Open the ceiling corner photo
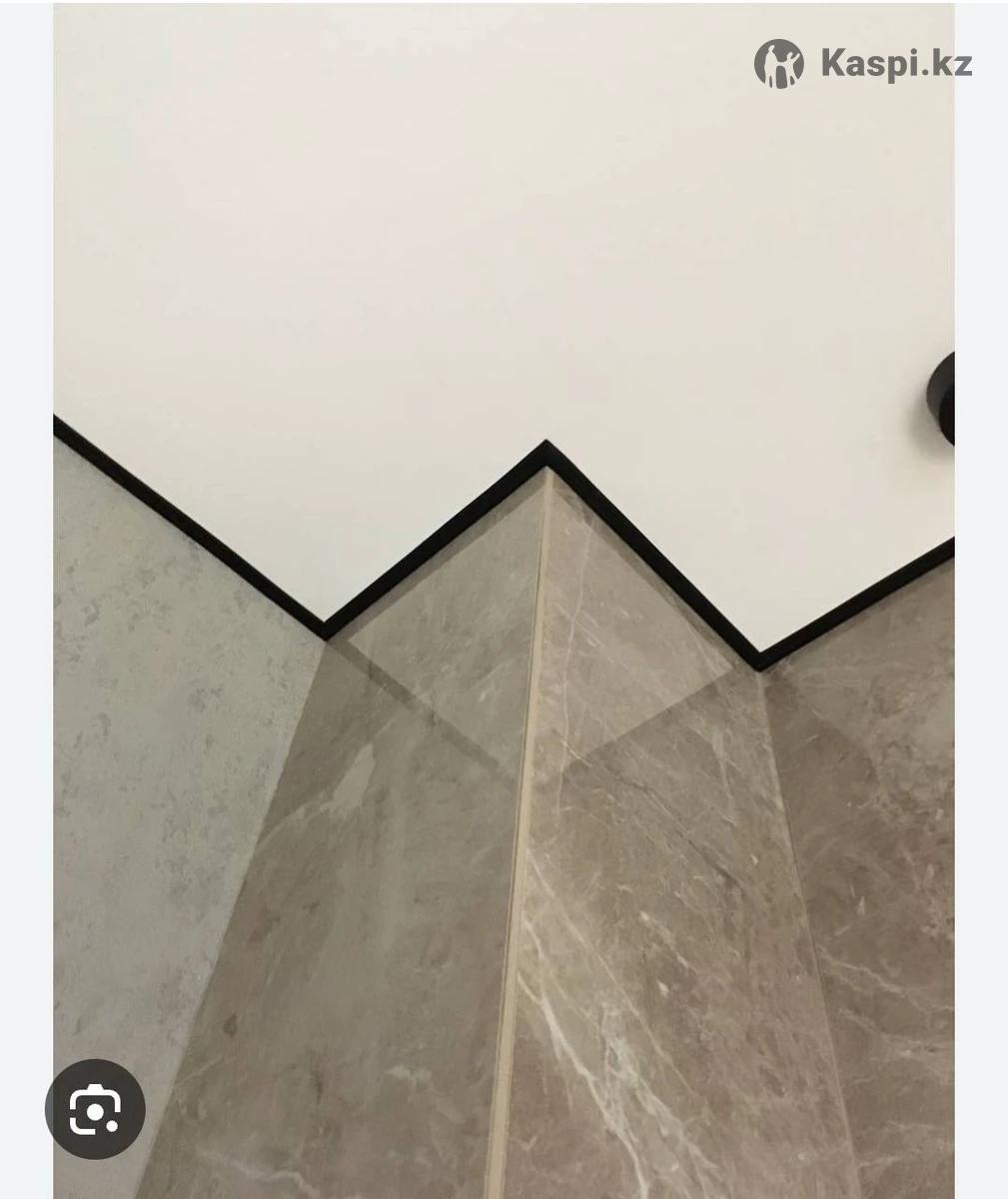This screenshot has width=1008, height=1199. (x=504, y=599)
